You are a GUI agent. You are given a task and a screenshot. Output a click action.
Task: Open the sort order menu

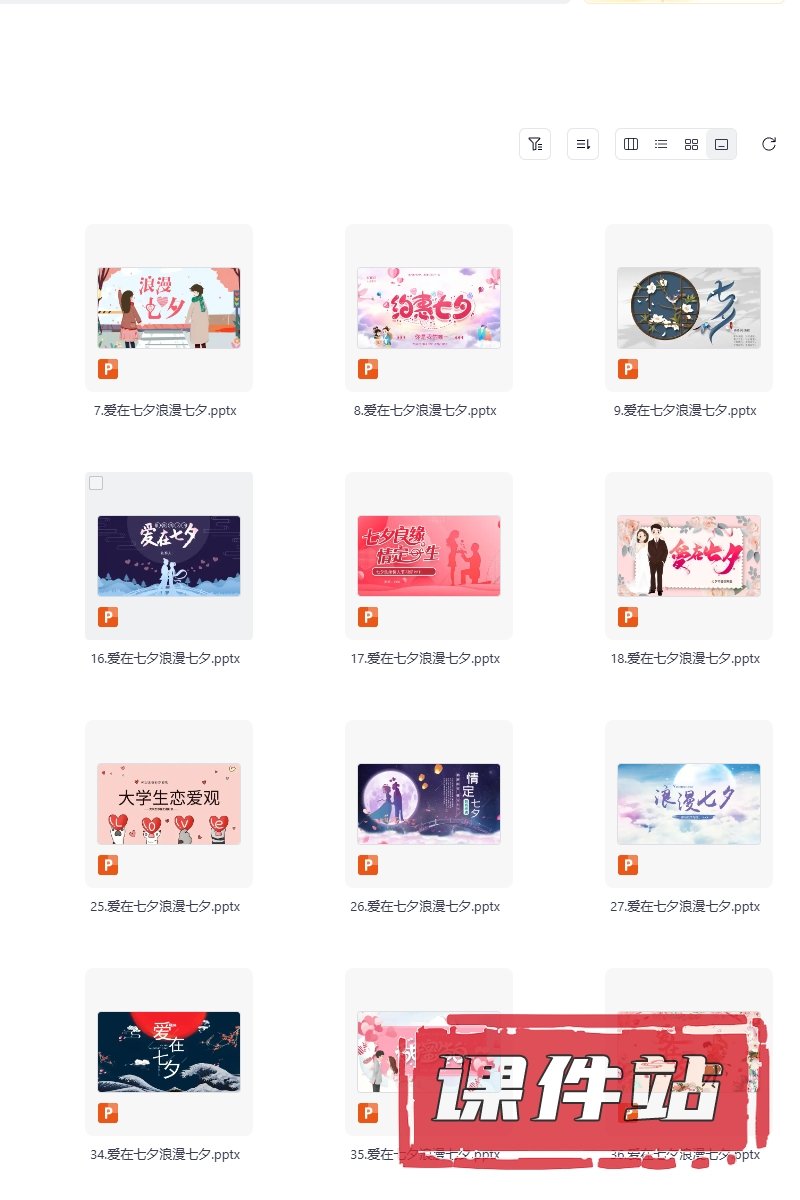[x=583, y=144]
